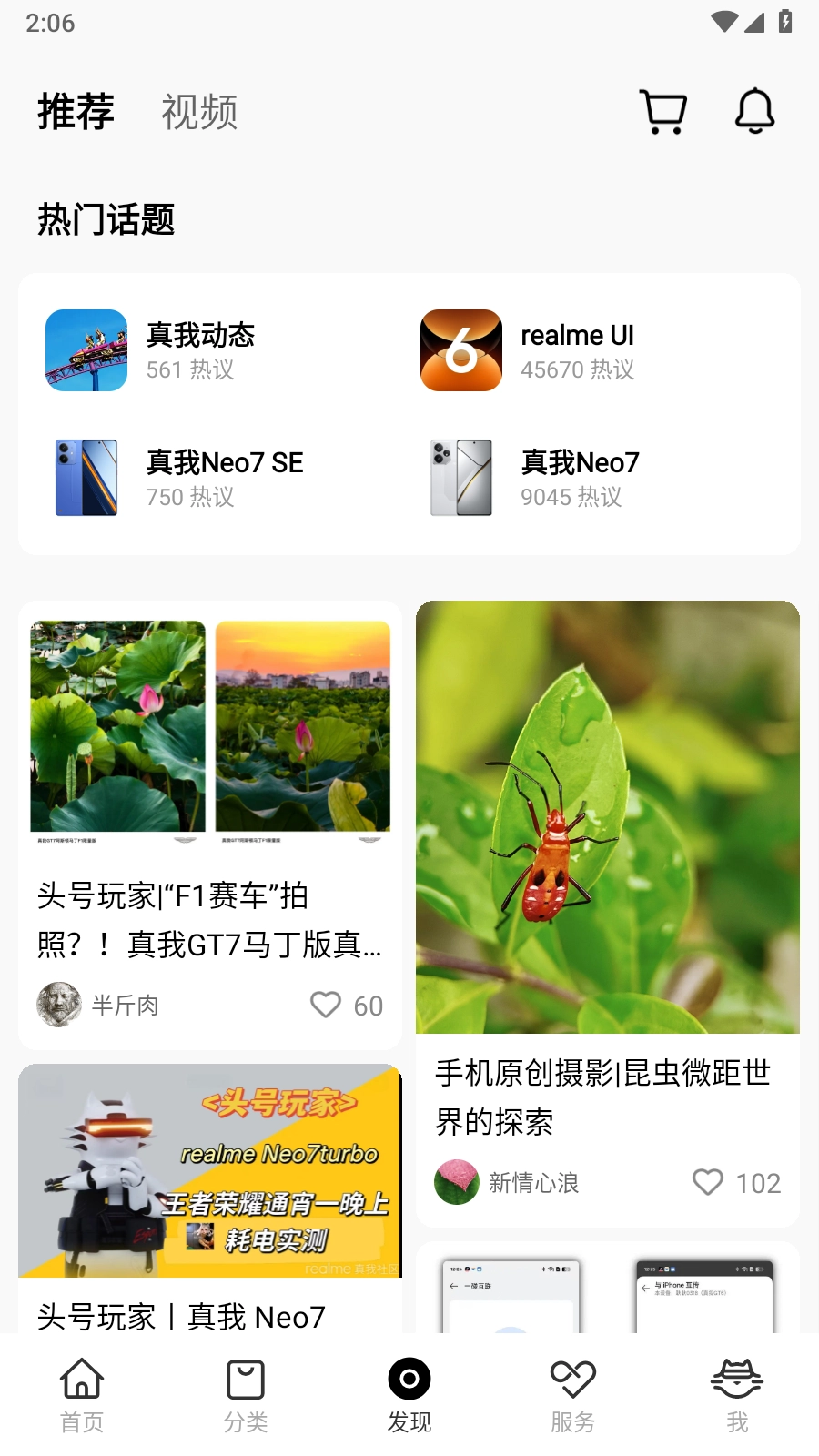
Task: Open the 真我动态 topic icon
Action: pyautogui.click(x=85, y=350)
